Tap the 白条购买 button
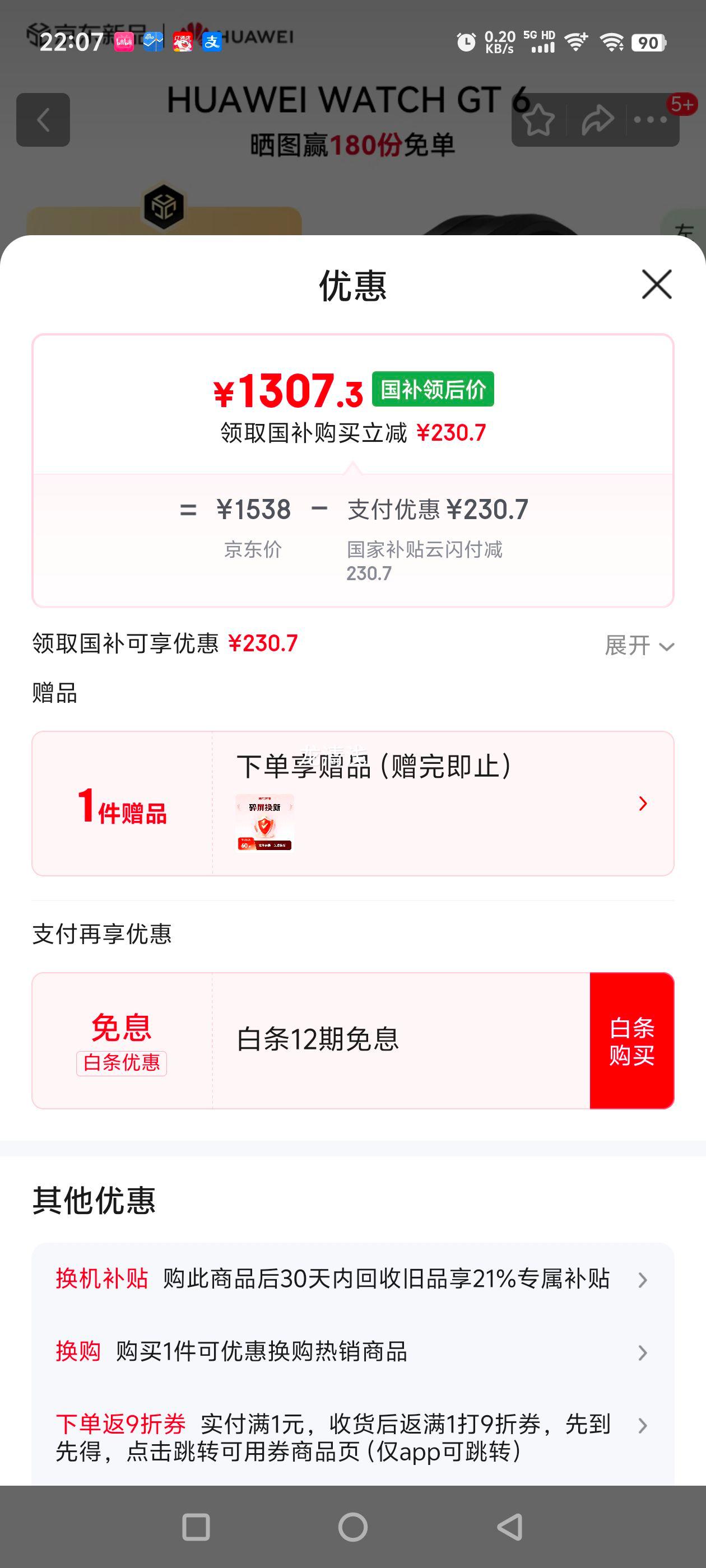Image resolution: width=706 pixels, height=1568 pixels. click(631, 1040)
